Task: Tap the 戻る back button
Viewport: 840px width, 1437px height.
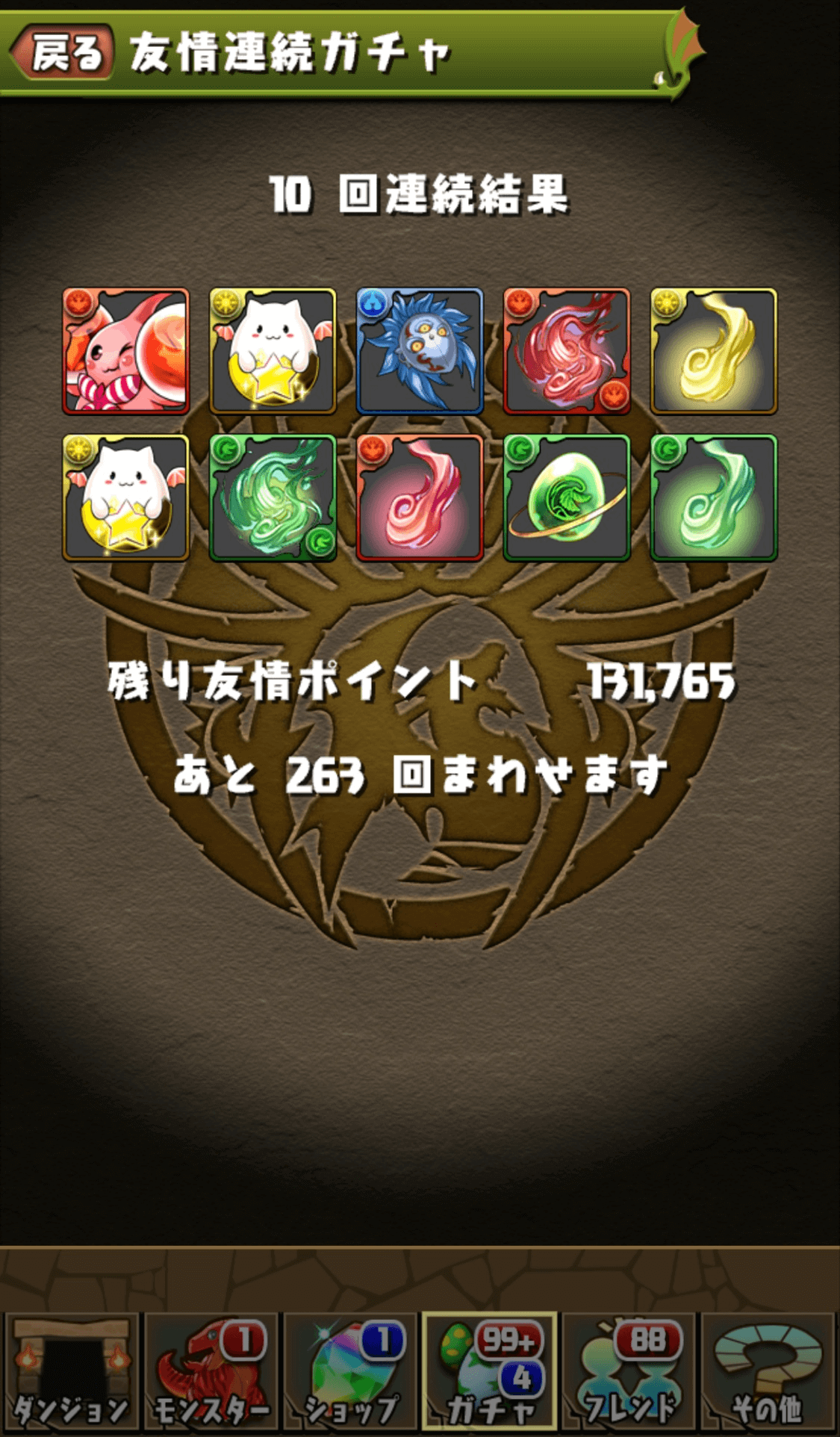Action: pos(66,52)
